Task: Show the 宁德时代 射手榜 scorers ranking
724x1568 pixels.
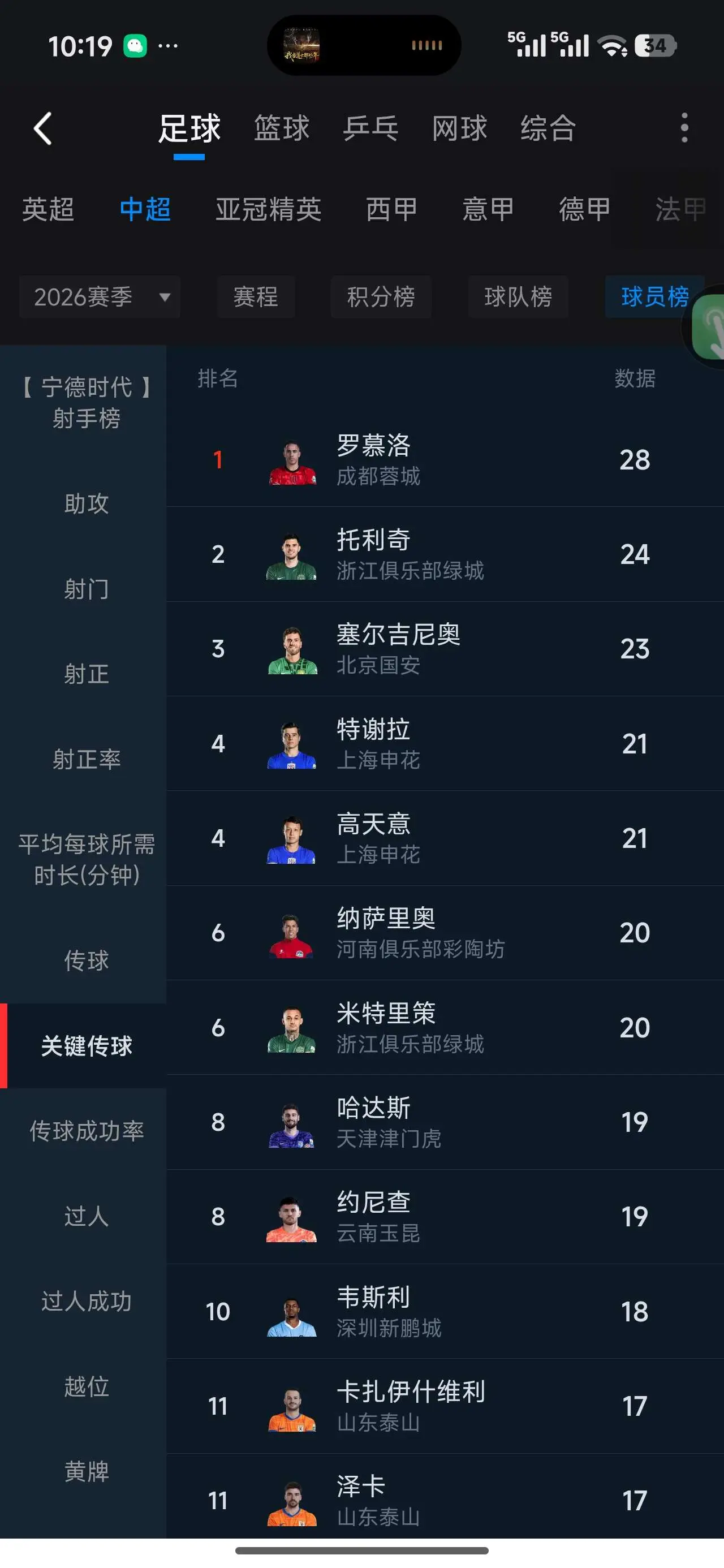Action: point(87,402)
